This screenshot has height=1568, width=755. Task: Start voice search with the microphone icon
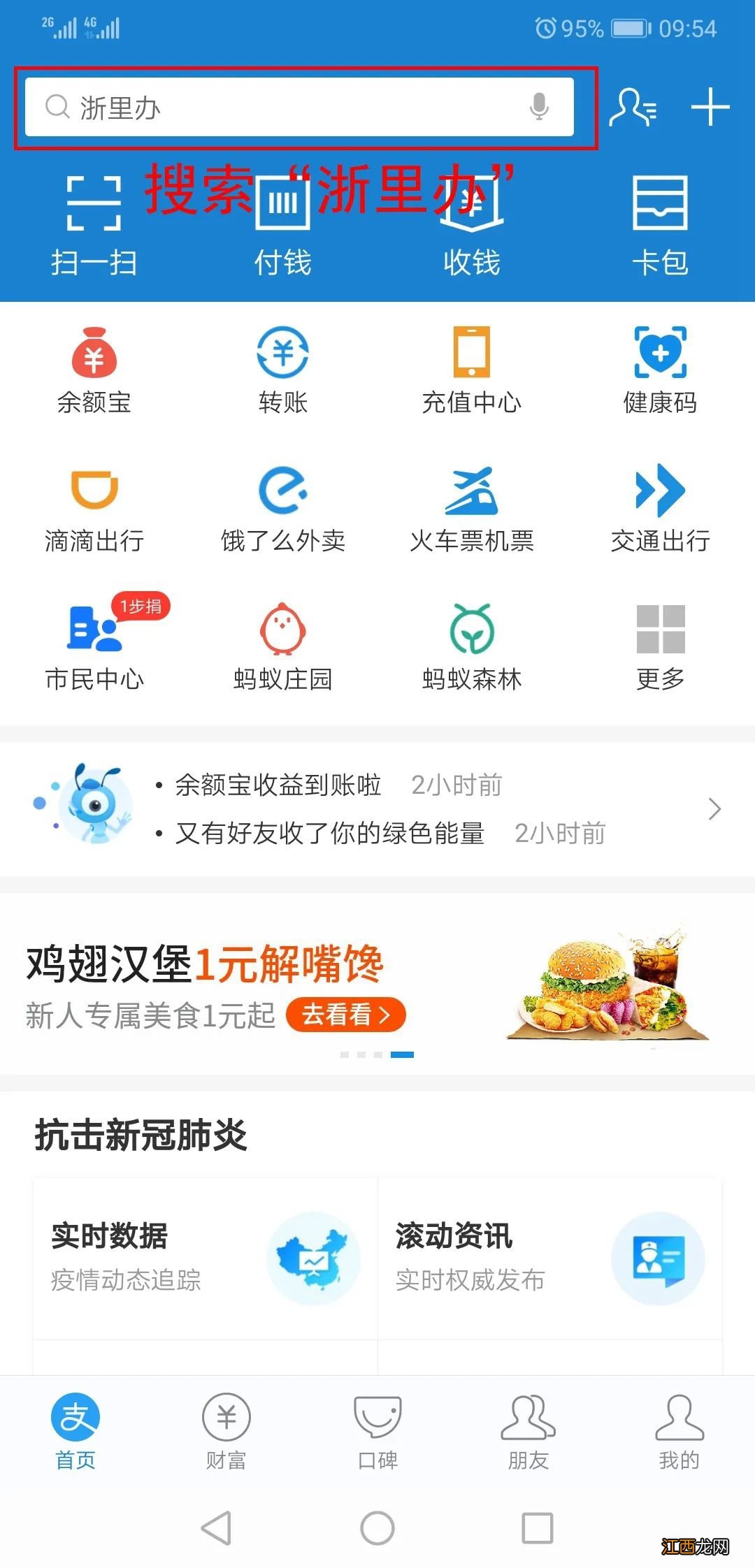pos(538,108)
